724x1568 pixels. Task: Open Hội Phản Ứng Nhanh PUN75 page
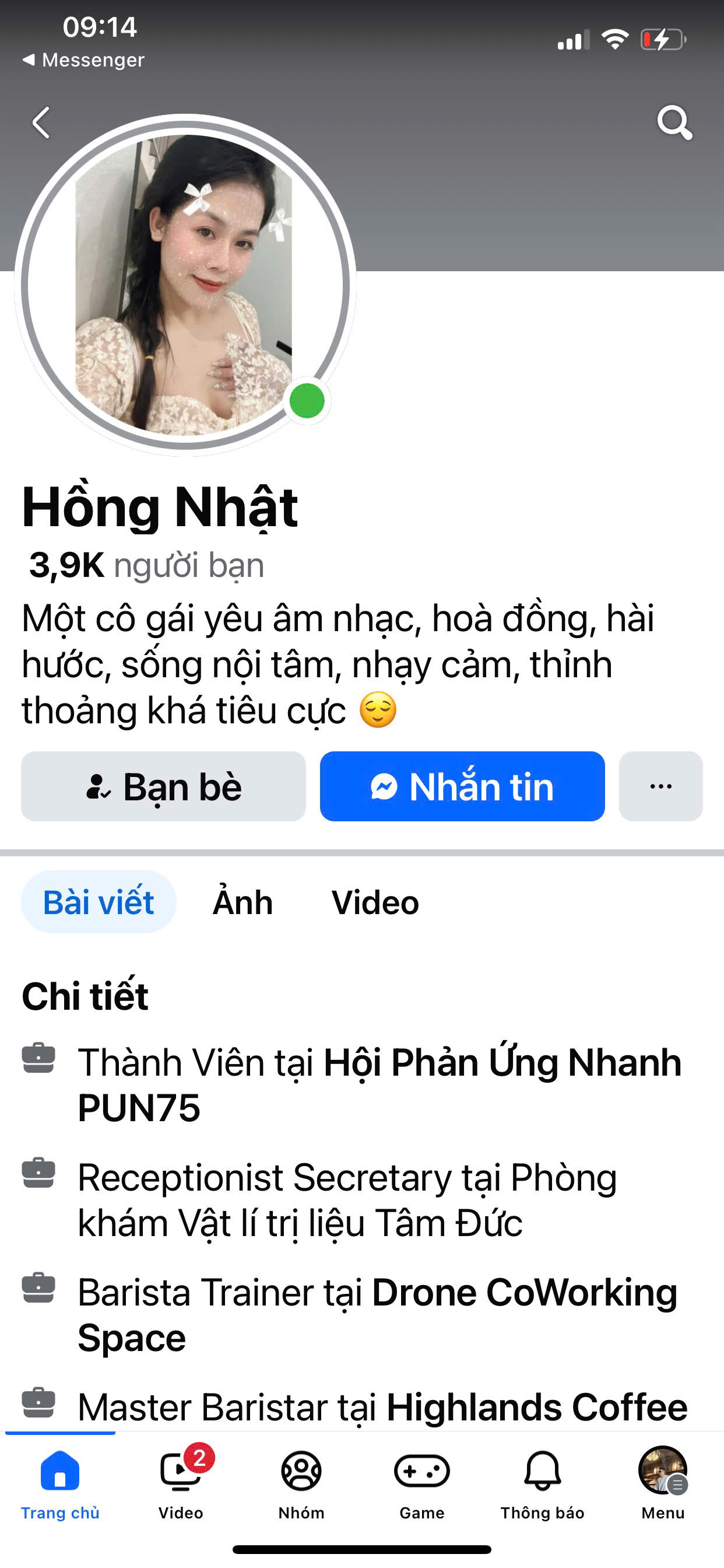pos(502,1063)
